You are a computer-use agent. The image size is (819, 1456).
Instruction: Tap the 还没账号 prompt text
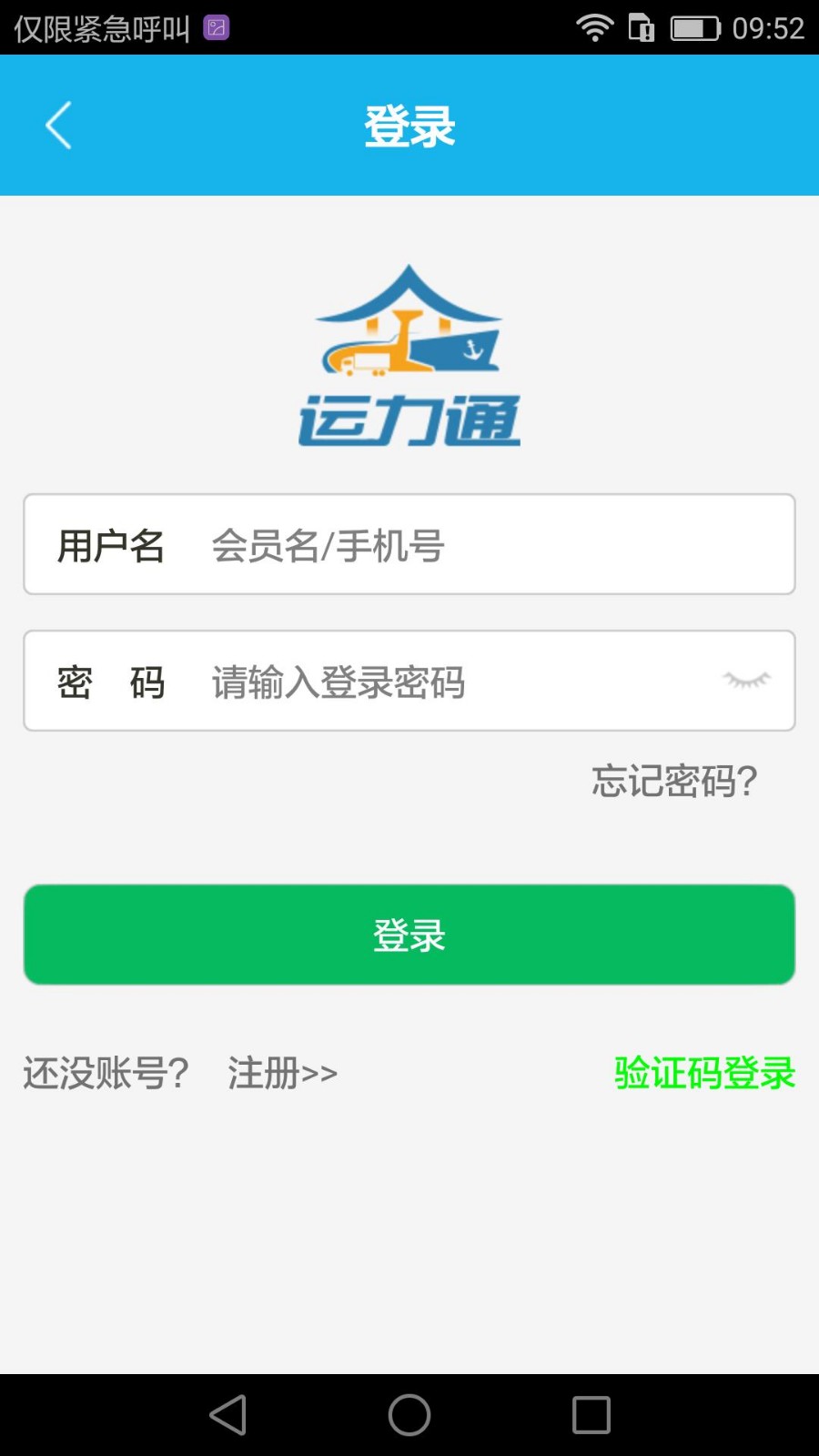(105, 1074)
